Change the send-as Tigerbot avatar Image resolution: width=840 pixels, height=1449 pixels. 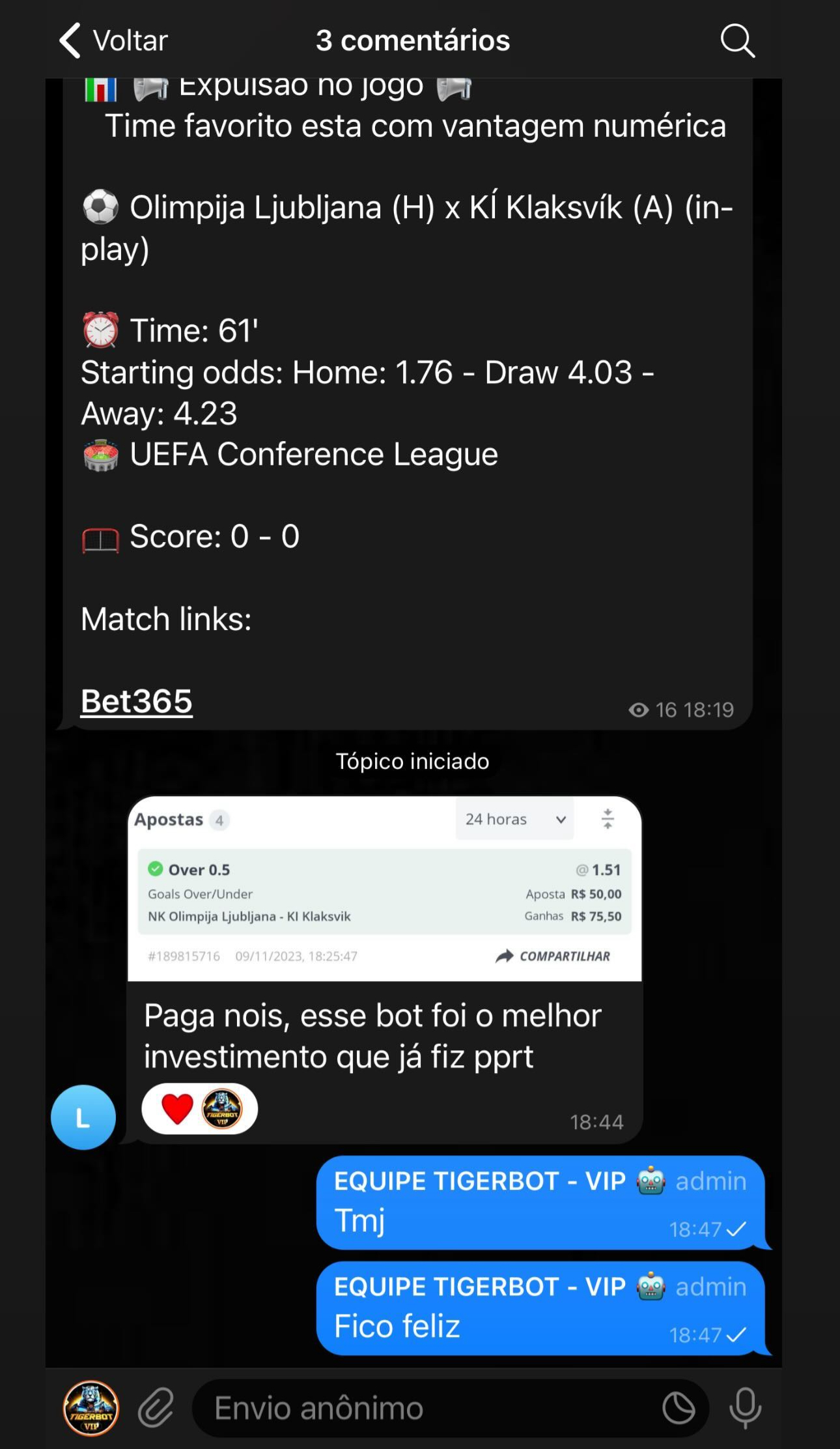click(x=91, y=1408)
